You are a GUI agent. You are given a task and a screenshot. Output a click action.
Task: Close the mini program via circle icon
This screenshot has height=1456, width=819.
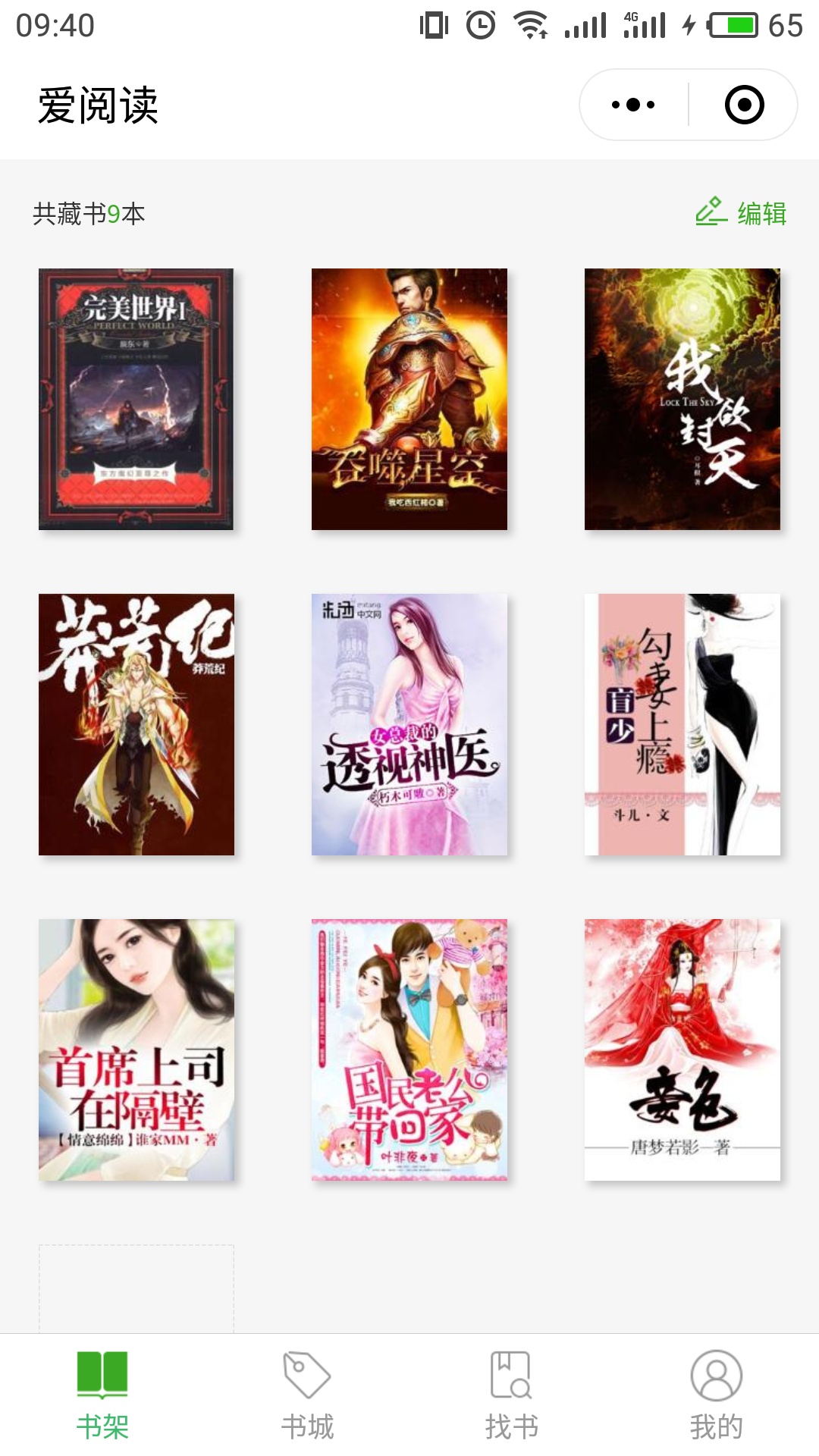pyautogui.click(x=744, y=105)
